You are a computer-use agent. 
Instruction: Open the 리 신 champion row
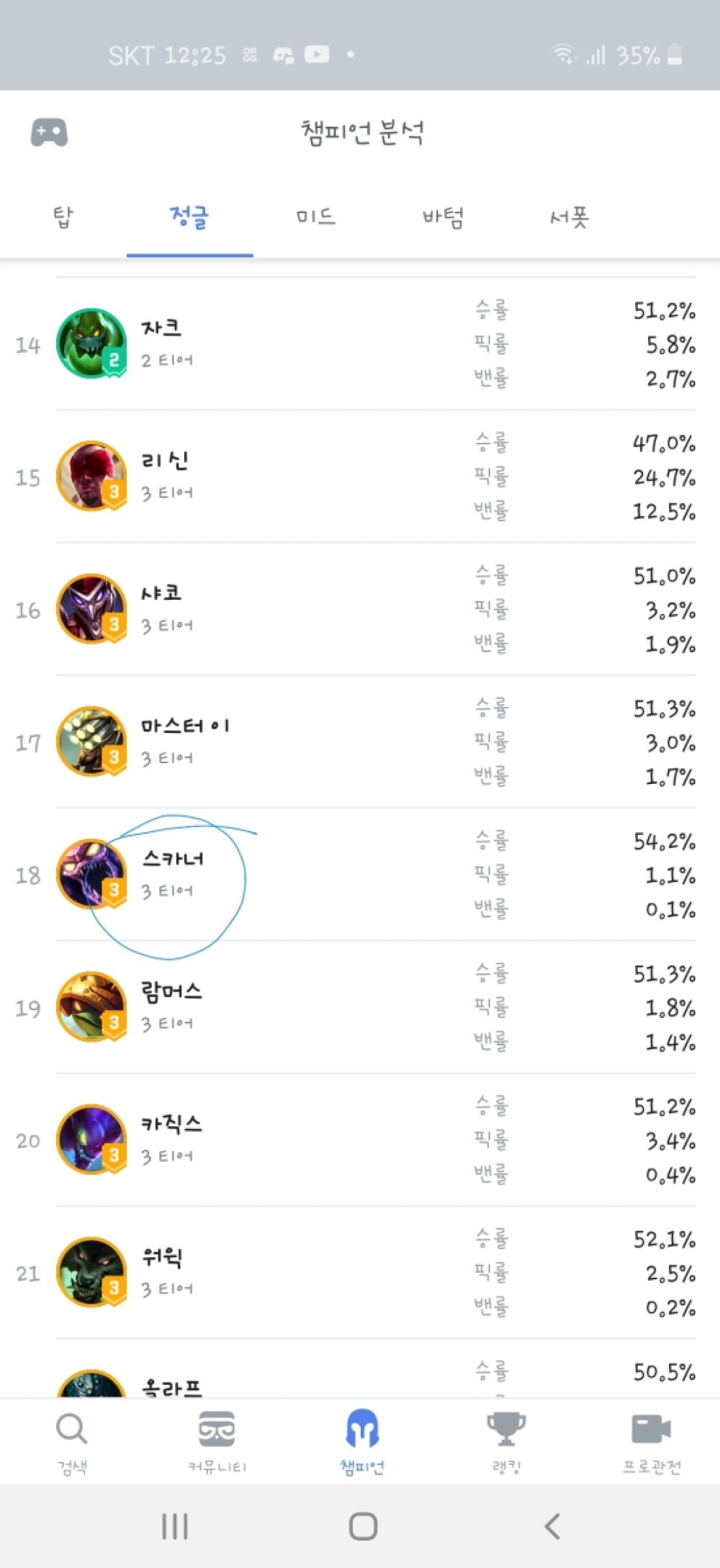tap(360, 477)
